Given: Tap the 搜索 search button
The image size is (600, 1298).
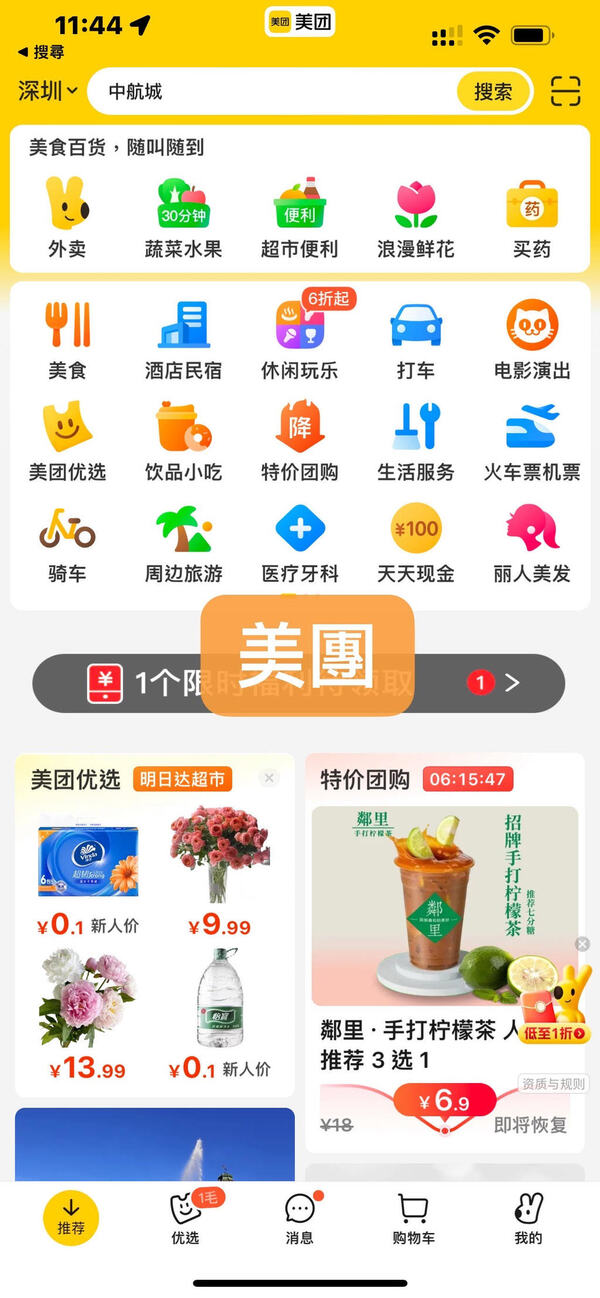Looking at the screenshot, I should coord(493,92).
